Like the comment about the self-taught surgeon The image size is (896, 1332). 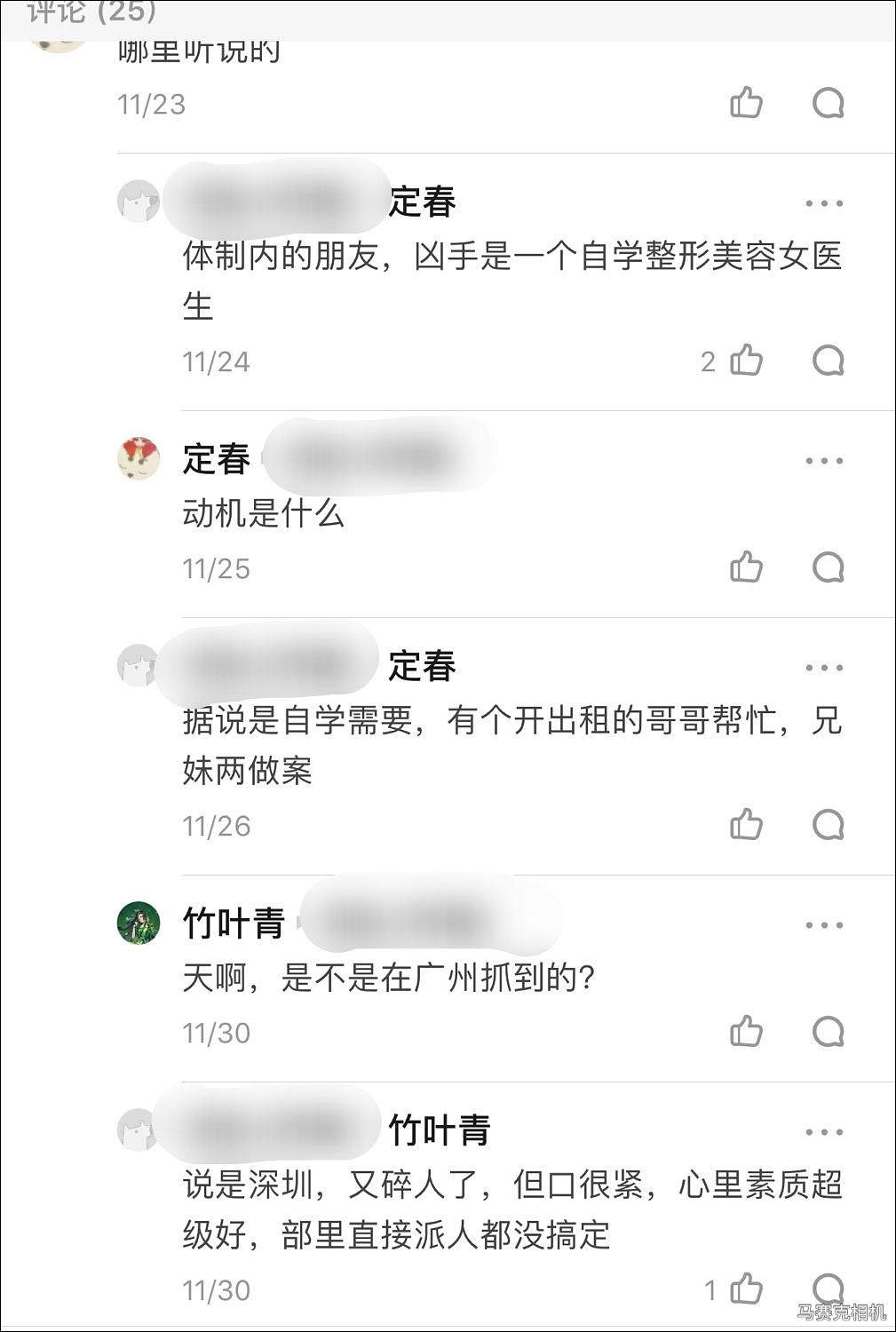tap(747, 360)
